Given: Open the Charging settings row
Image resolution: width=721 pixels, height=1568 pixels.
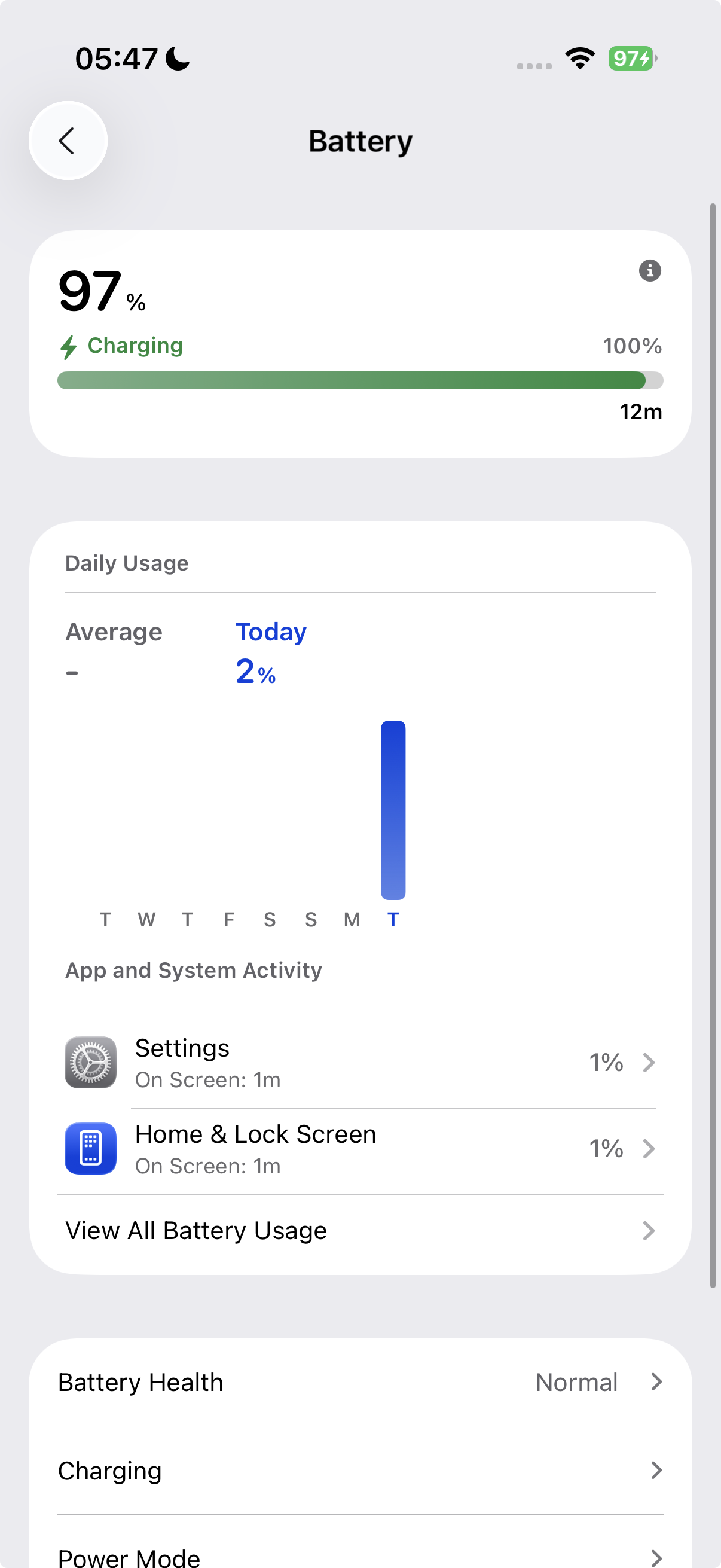Looking at the screenshot, I should 360,1470.
